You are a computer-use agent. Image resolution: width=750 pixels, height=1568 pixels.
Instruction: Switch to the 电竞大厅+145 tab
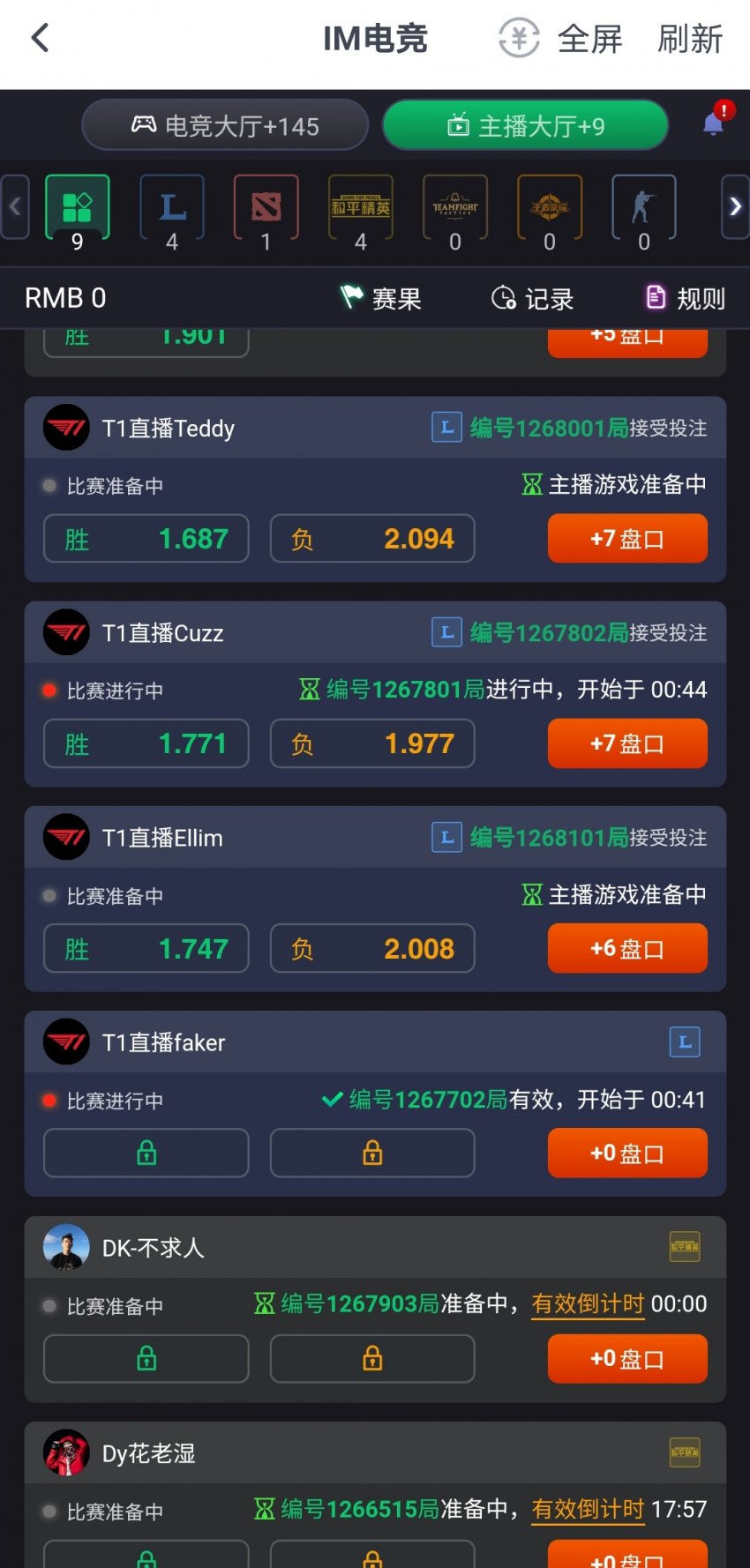point(225,126)
